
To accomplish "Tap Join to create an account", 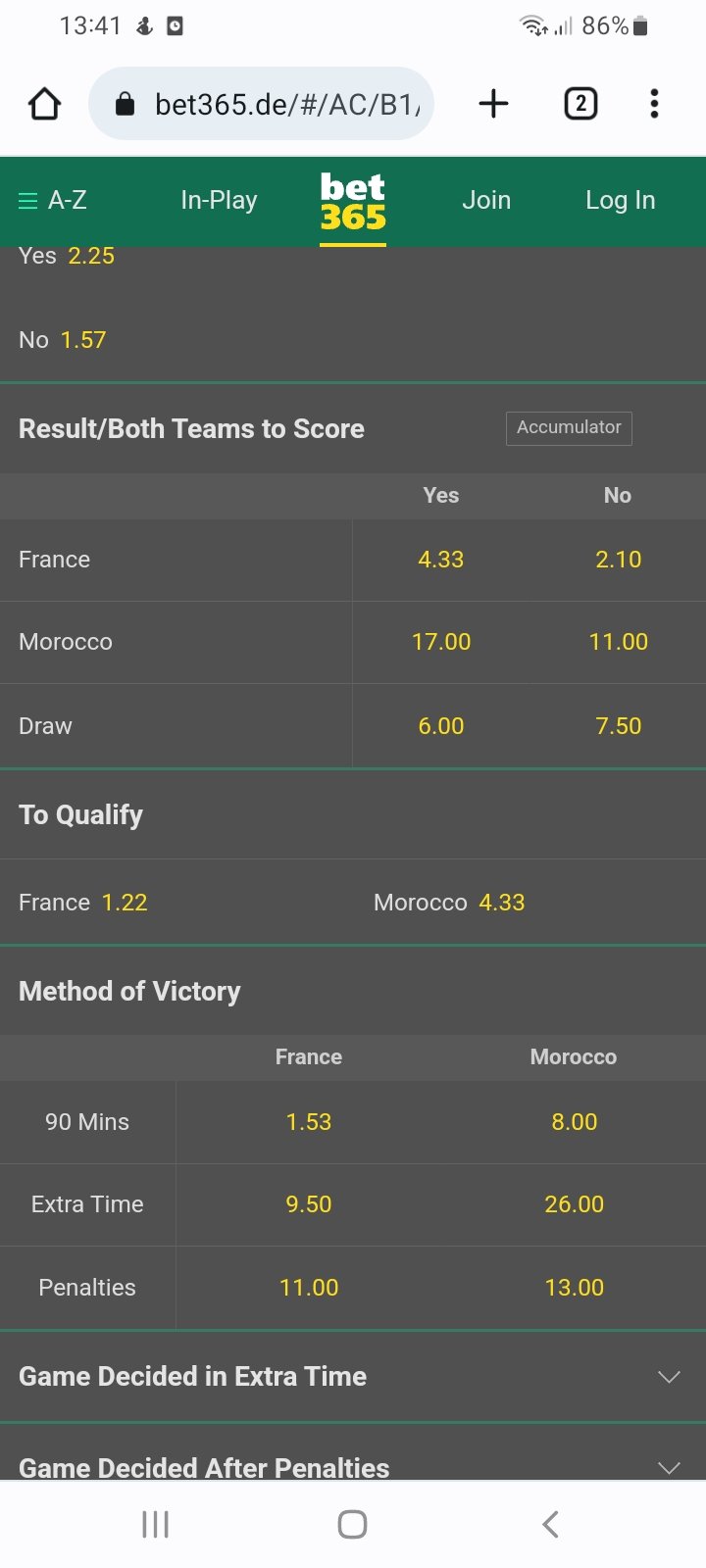I will pos(486,200).
